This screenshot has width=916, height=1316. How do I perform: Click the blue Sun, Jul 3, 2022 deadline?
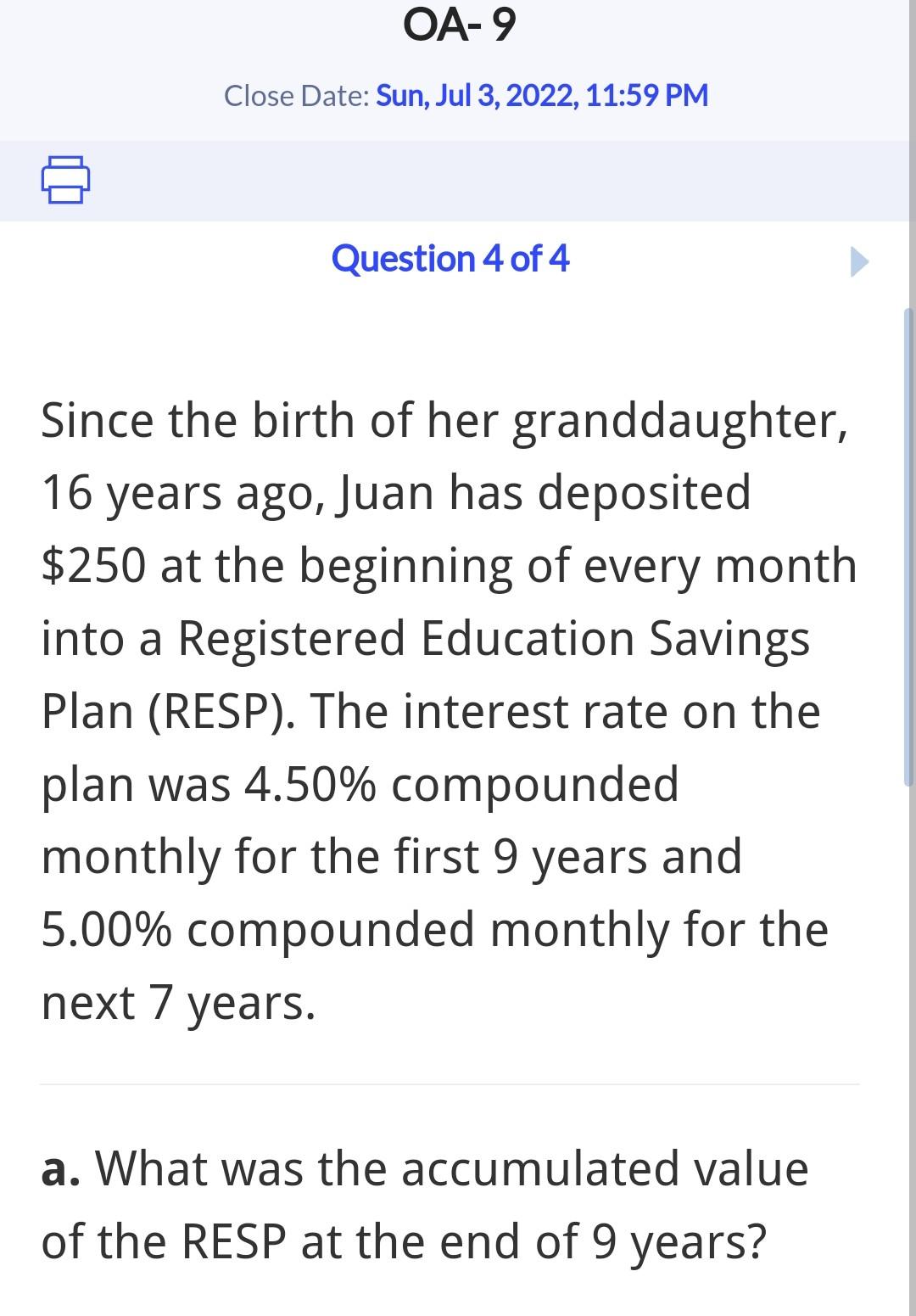(x=542, y=96)
